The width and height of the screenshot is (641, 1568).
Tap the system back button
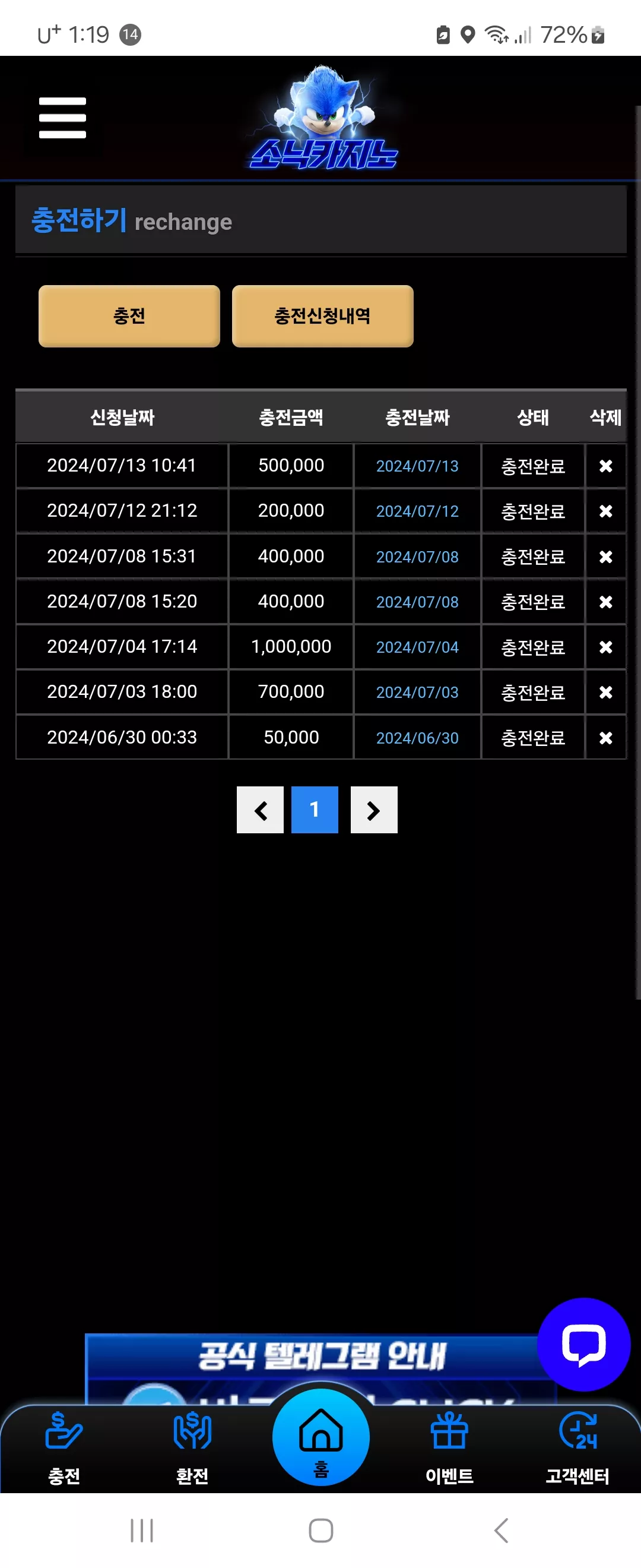pos(501,1530)
